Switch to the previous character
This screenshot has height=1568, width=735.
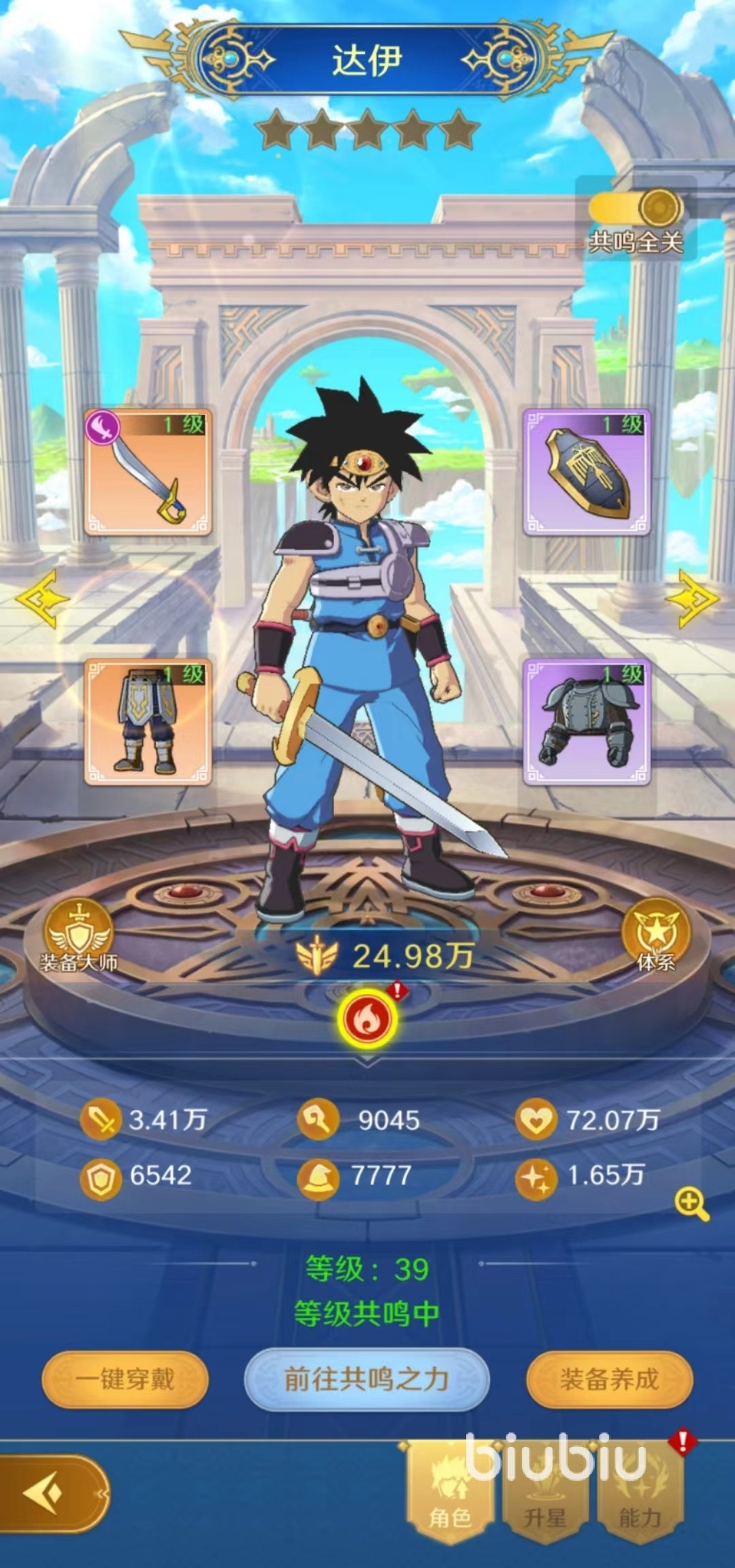[42, 599]
